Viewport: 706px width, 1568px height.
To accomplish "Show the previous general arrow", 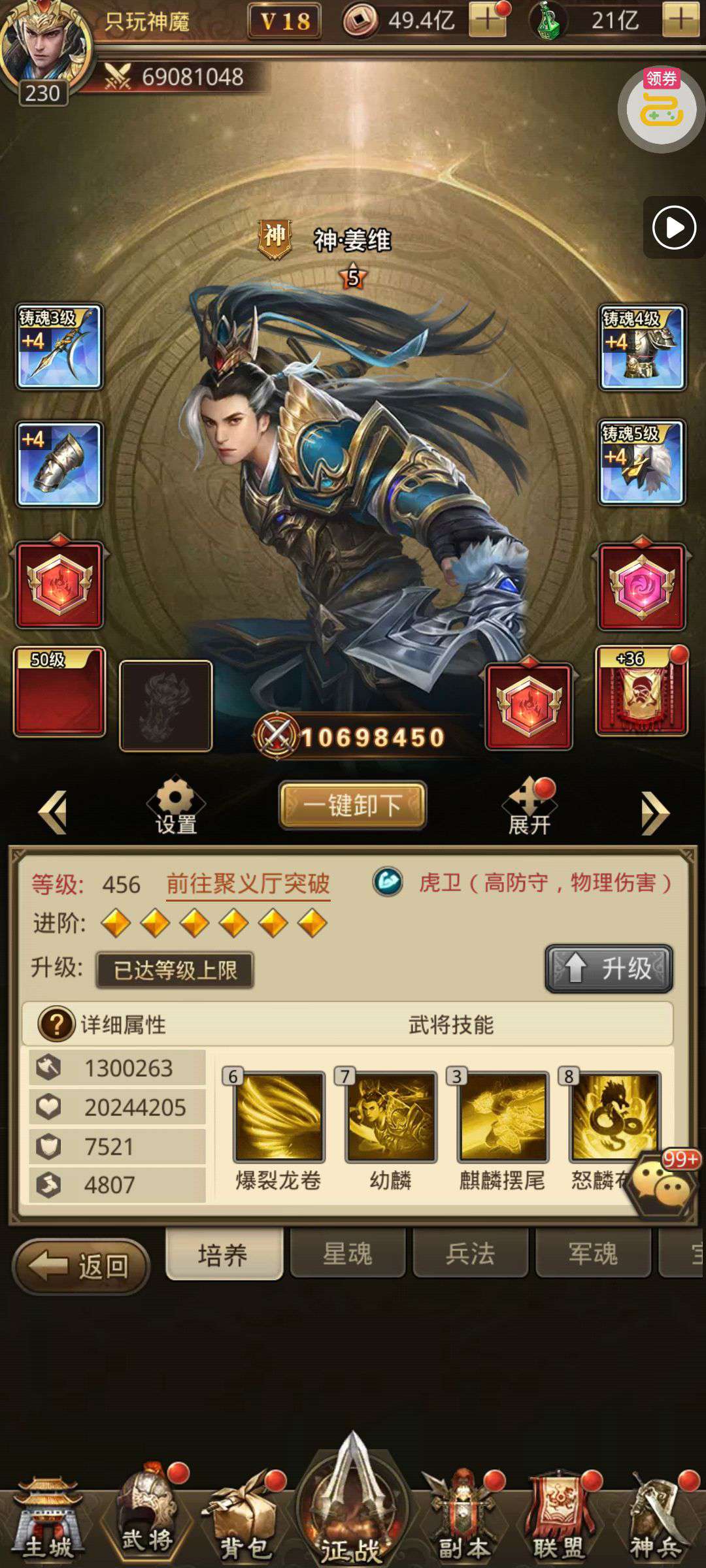I will [54, 812].
